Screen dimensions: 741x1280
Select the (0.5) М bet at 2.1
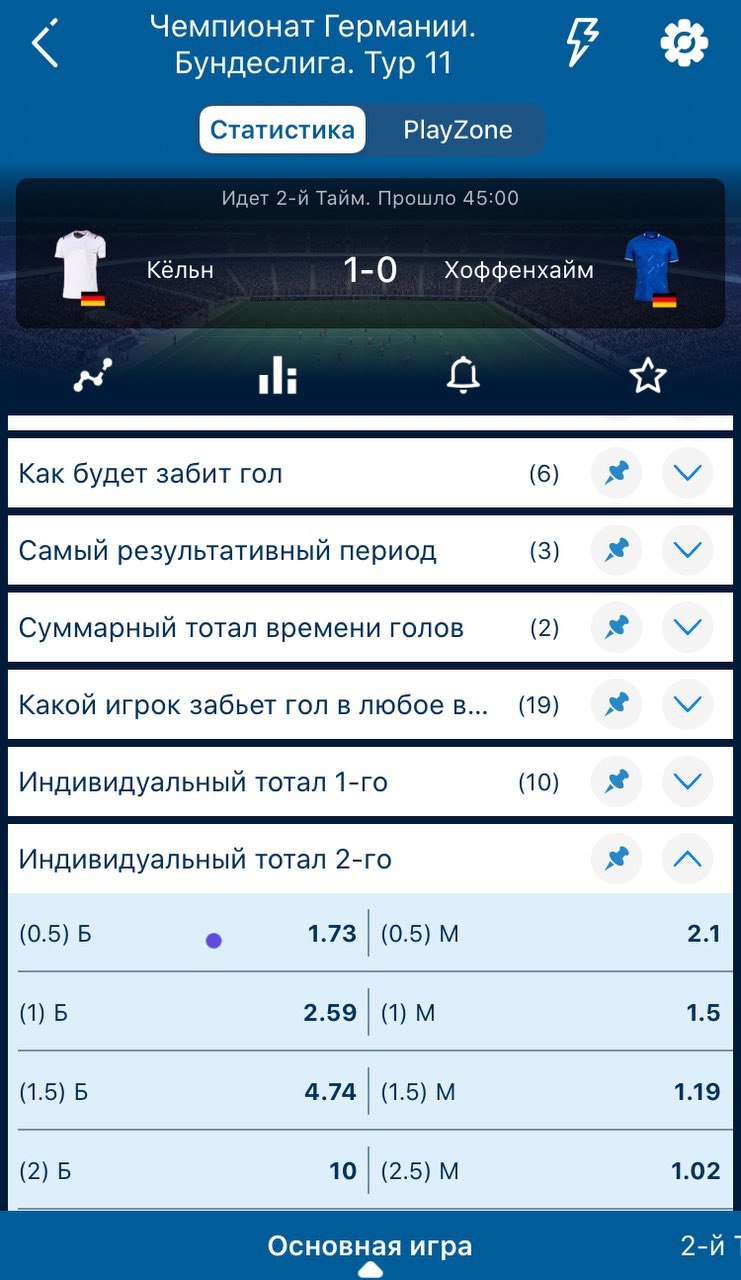pyautogui.click(x=551, y=934)
